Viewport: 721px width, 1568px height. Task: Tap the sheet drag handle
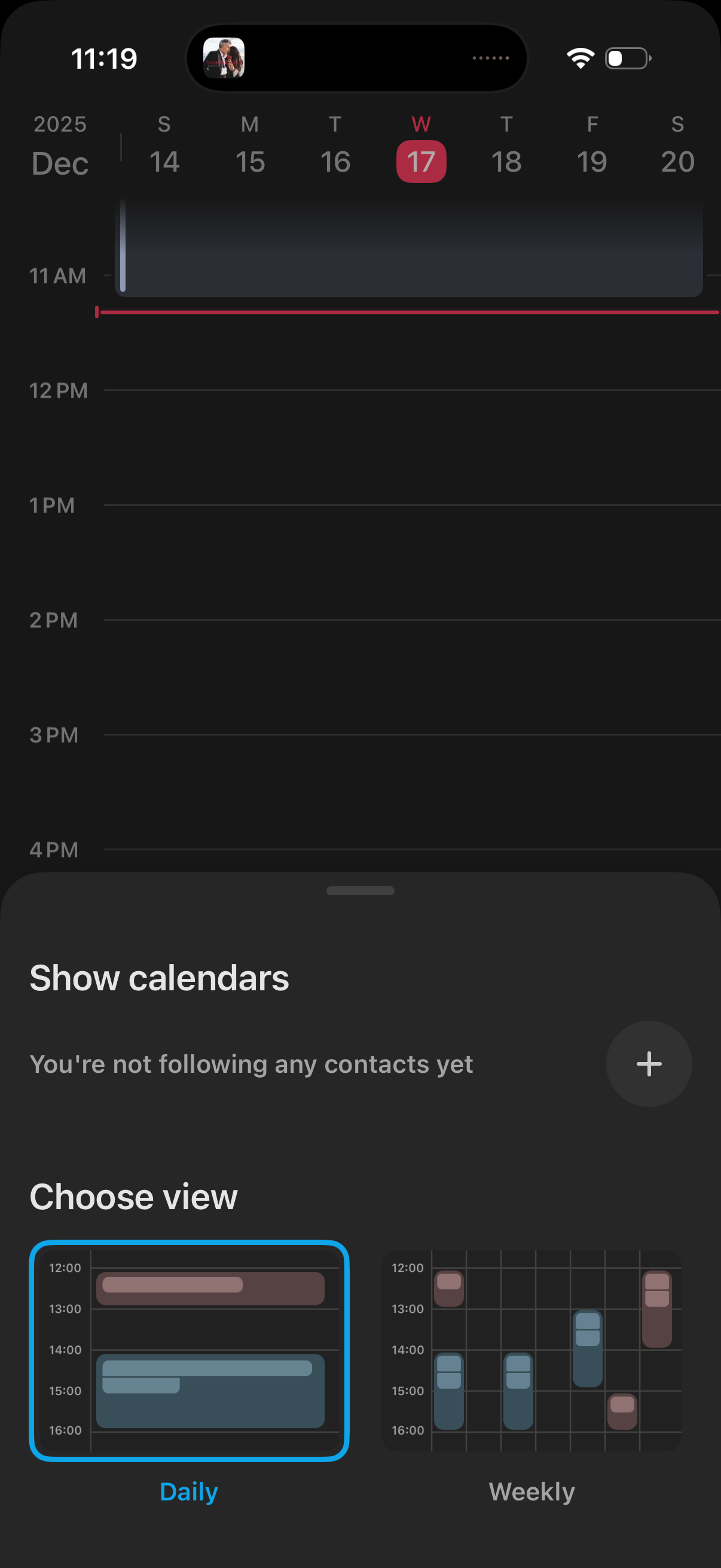(360, 890)
